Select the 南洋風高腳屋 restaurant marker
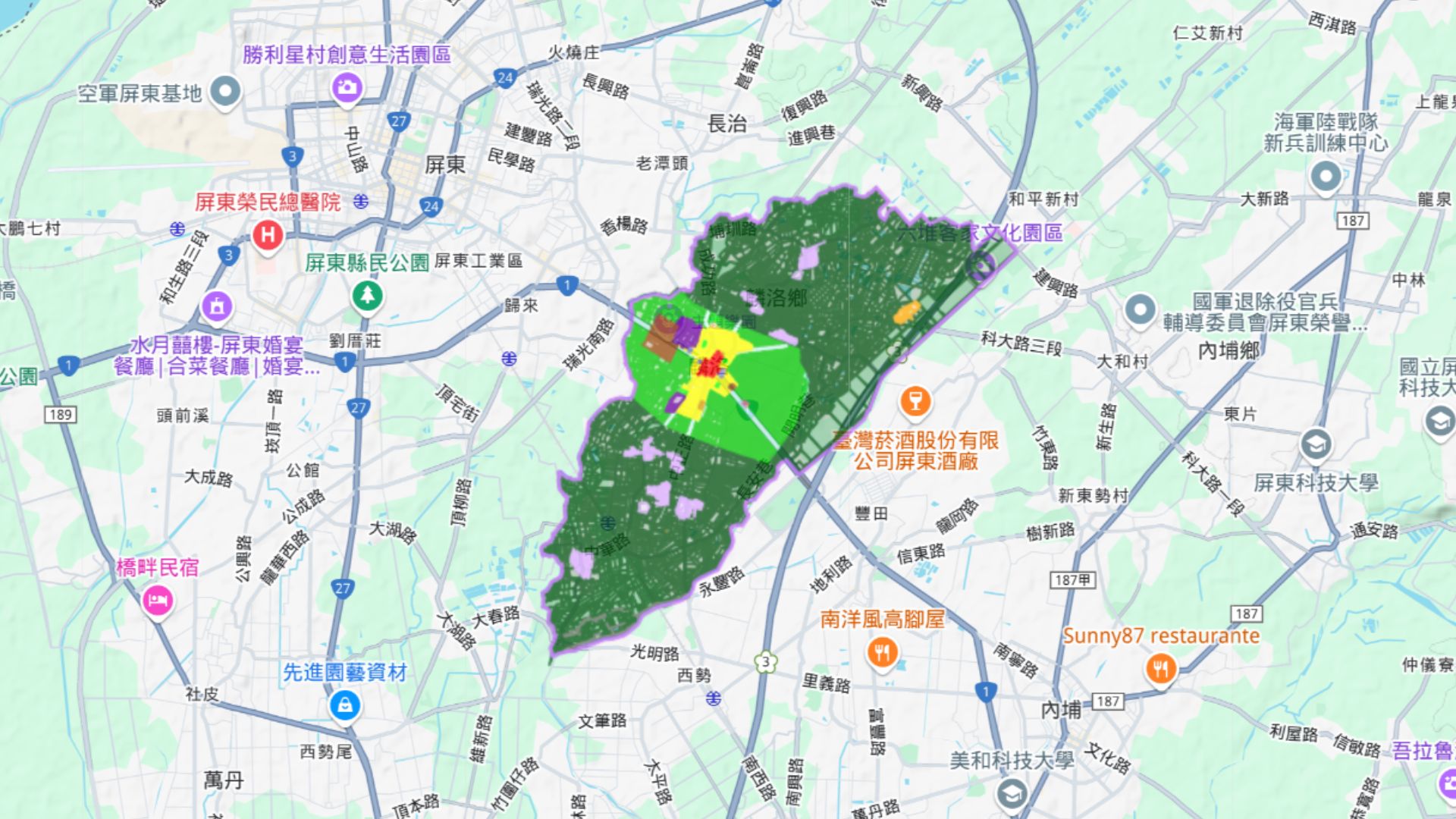1456x819 pixels. coord(882,652)
